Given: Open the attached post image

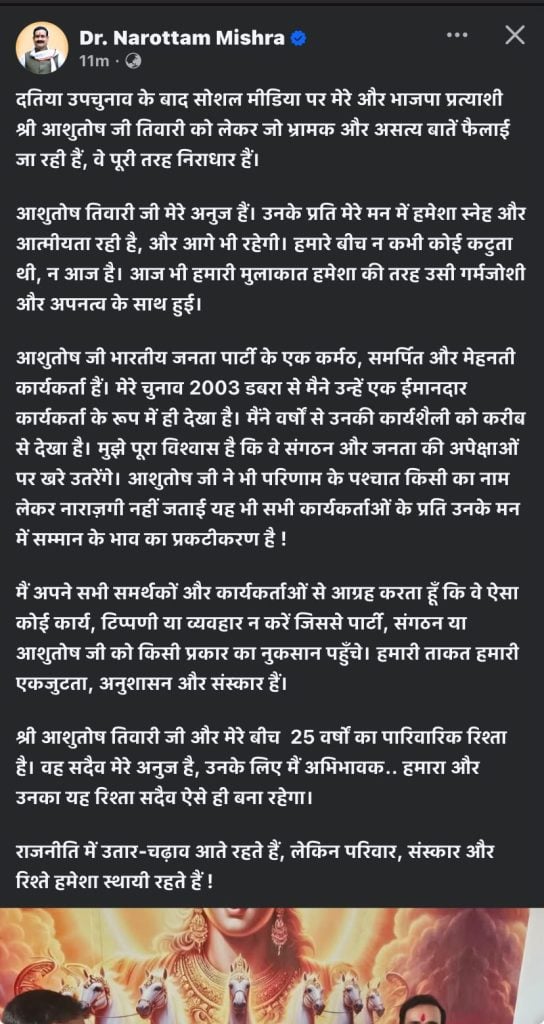Looking at the screenshot, I should (272, 965).
